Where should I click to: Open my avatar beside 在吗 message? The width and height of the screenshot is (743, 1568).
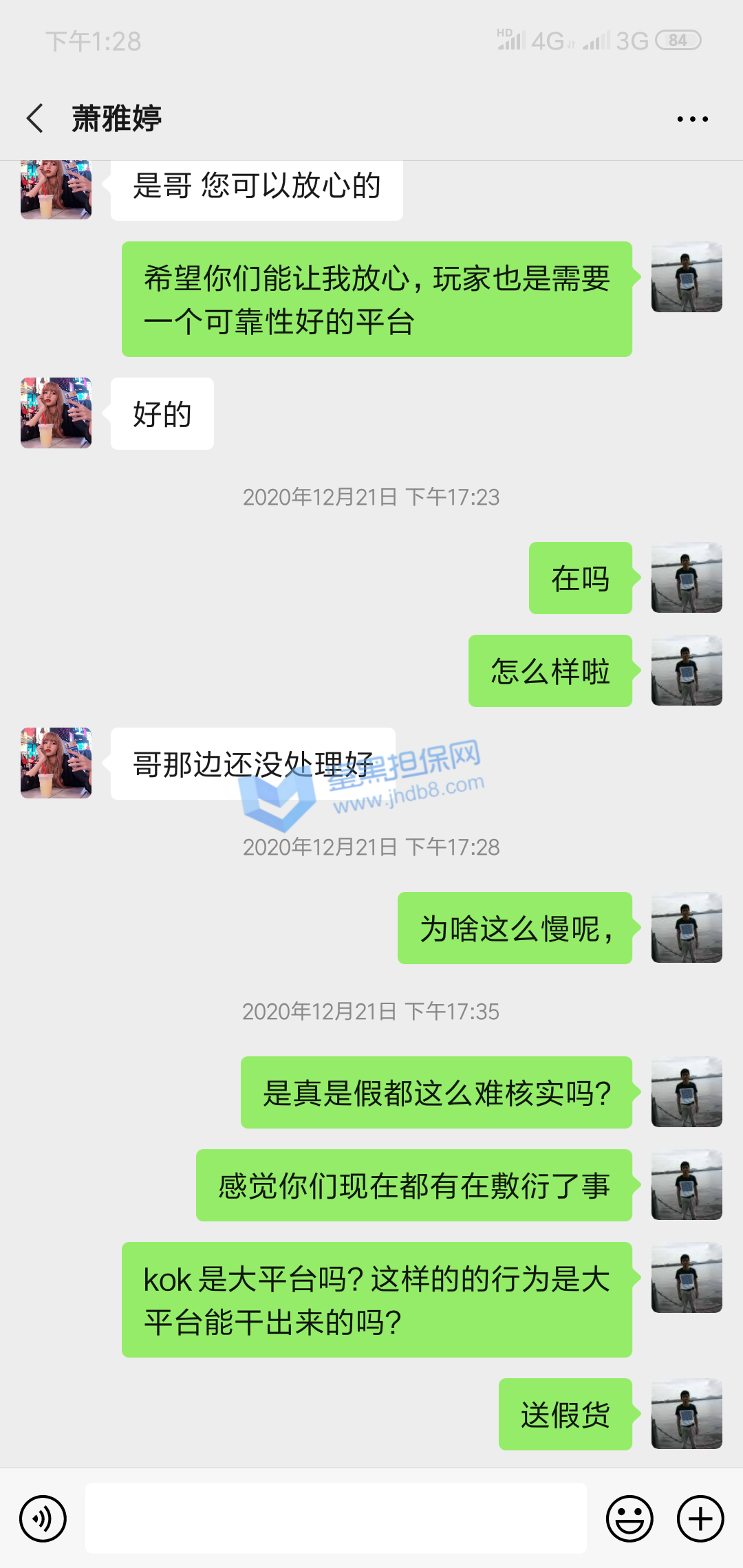(687, 578)
